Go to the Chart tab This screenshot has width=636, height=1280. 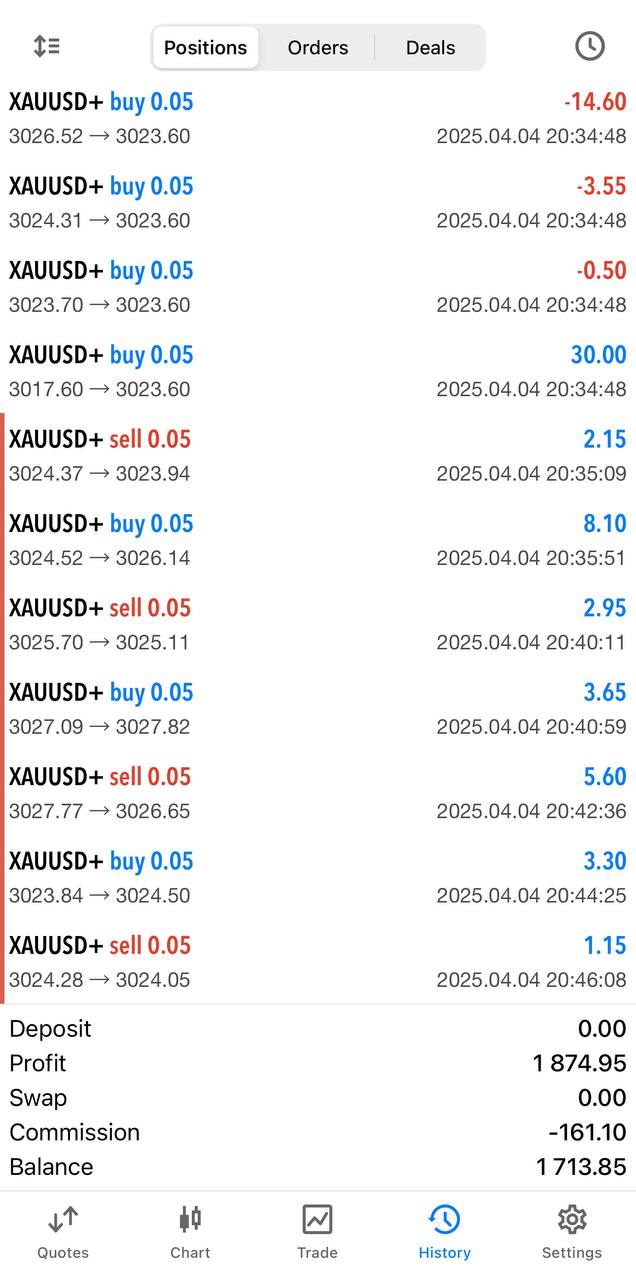pyautogui.click(x=190, y=1232)
